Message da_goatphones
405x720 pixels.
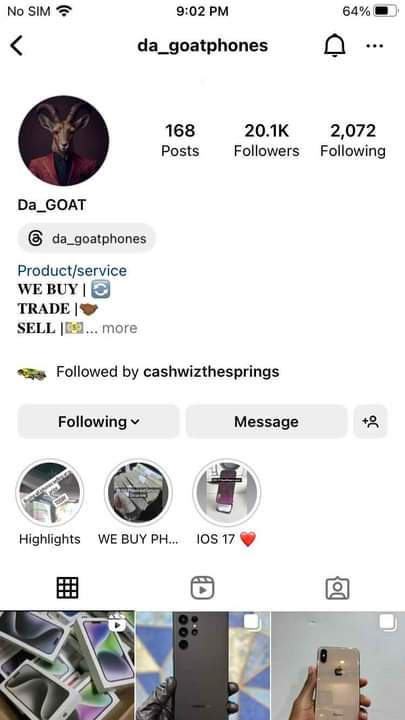pos(266,422)
